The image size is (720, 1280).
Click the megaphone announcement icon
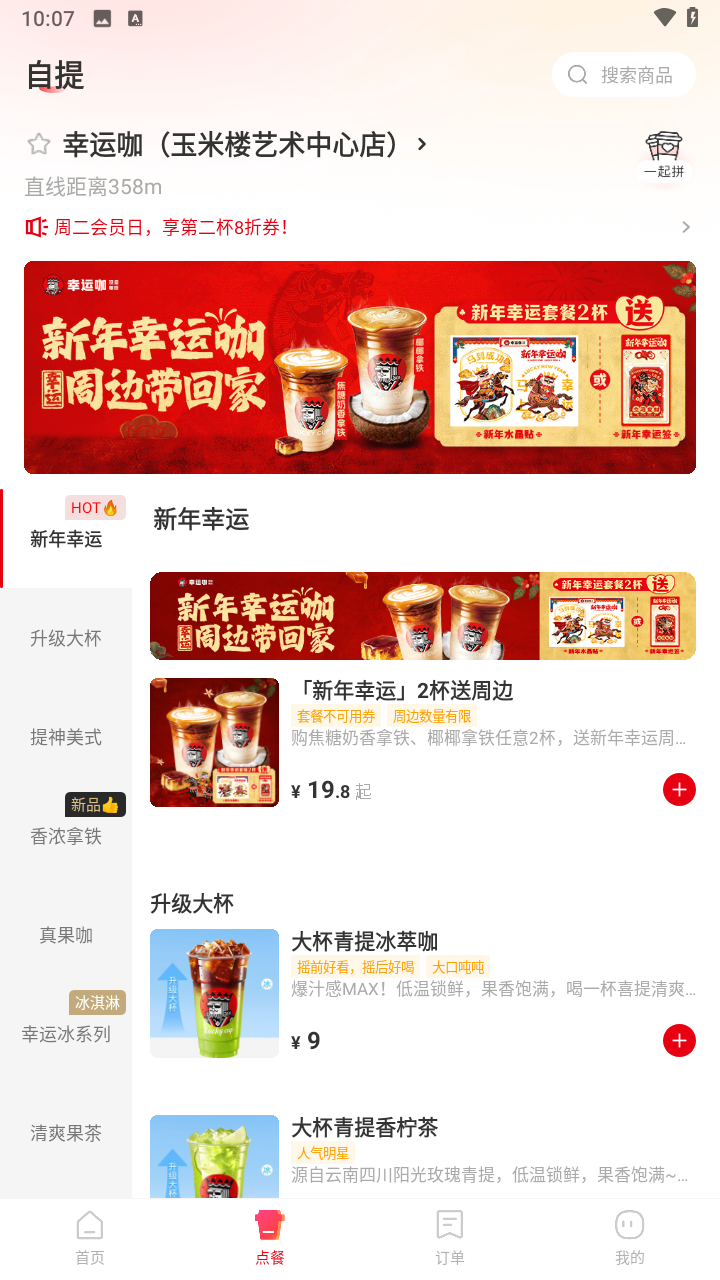(x=35, y=227)
